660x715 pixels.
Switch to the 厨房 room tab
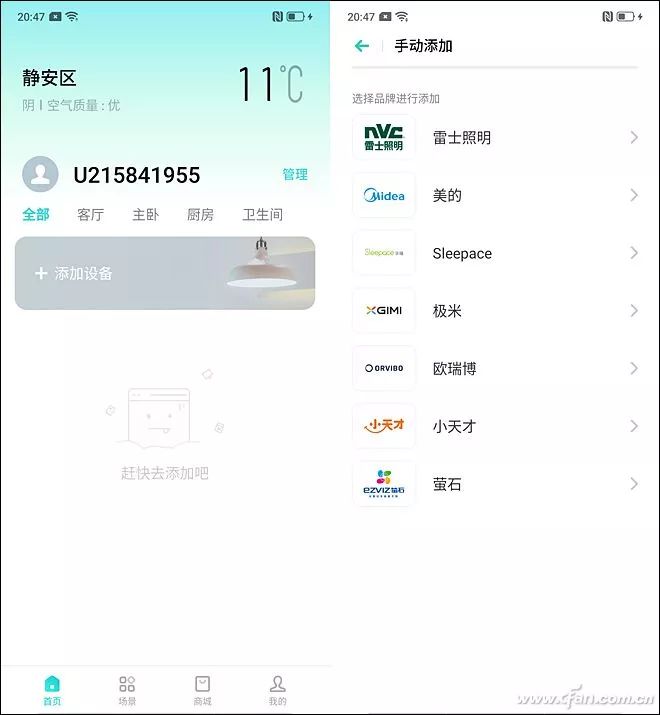pyautogui.click(x=200, y=214)
